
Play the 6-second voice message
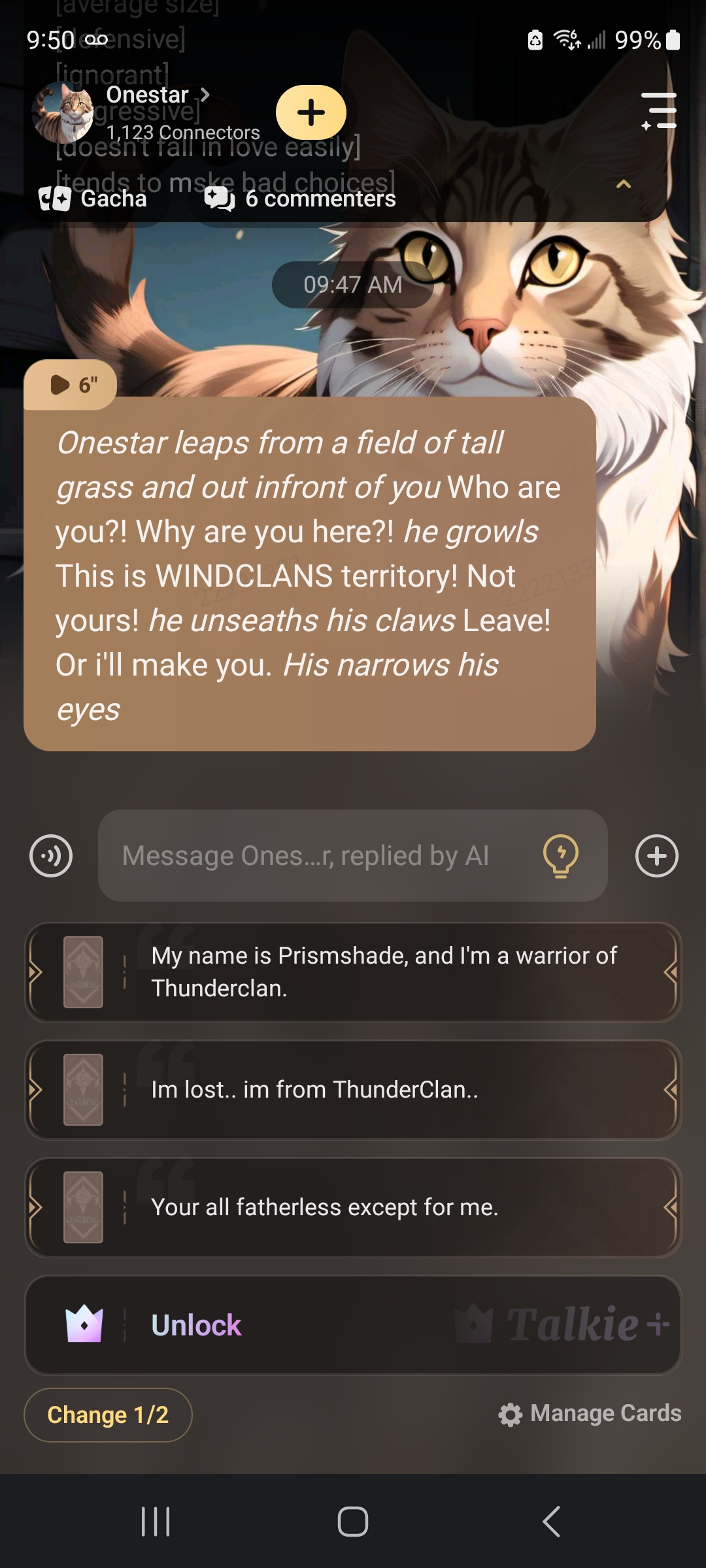(71, 385)
